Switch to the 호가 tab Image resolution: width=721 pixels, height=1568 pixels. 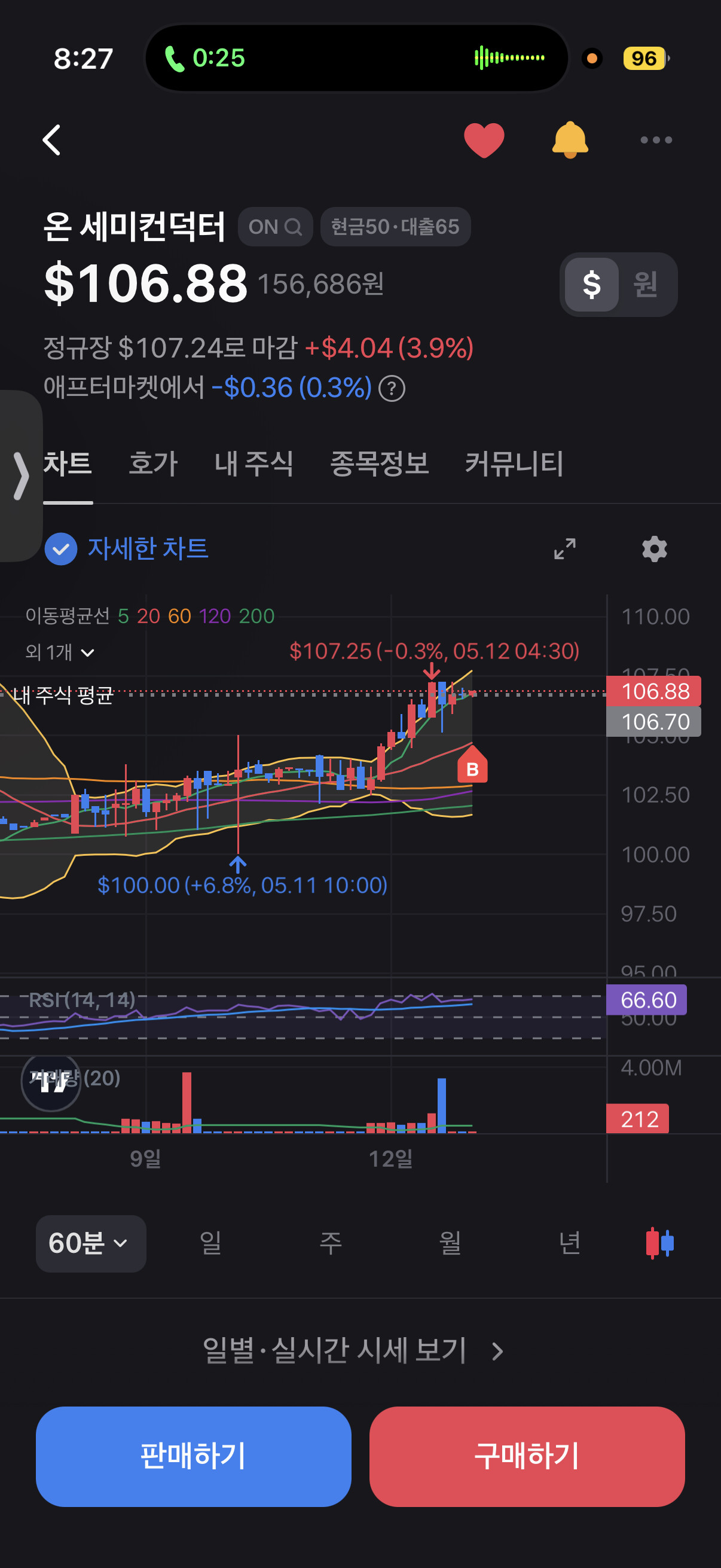pos(152,464)
